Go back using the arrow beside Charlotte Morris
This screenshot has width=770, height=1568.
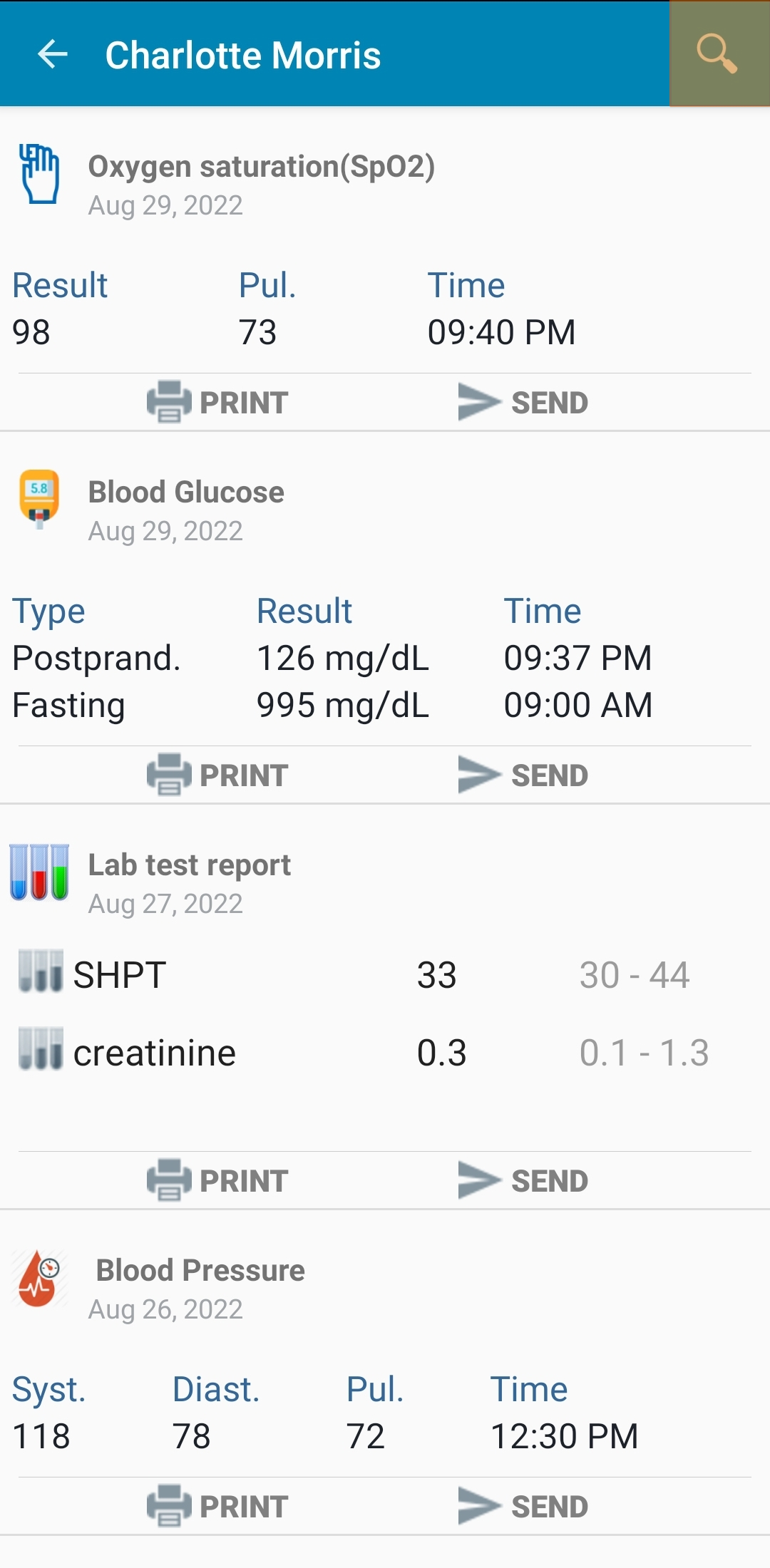pyautogui.click(x=53, y=54)
